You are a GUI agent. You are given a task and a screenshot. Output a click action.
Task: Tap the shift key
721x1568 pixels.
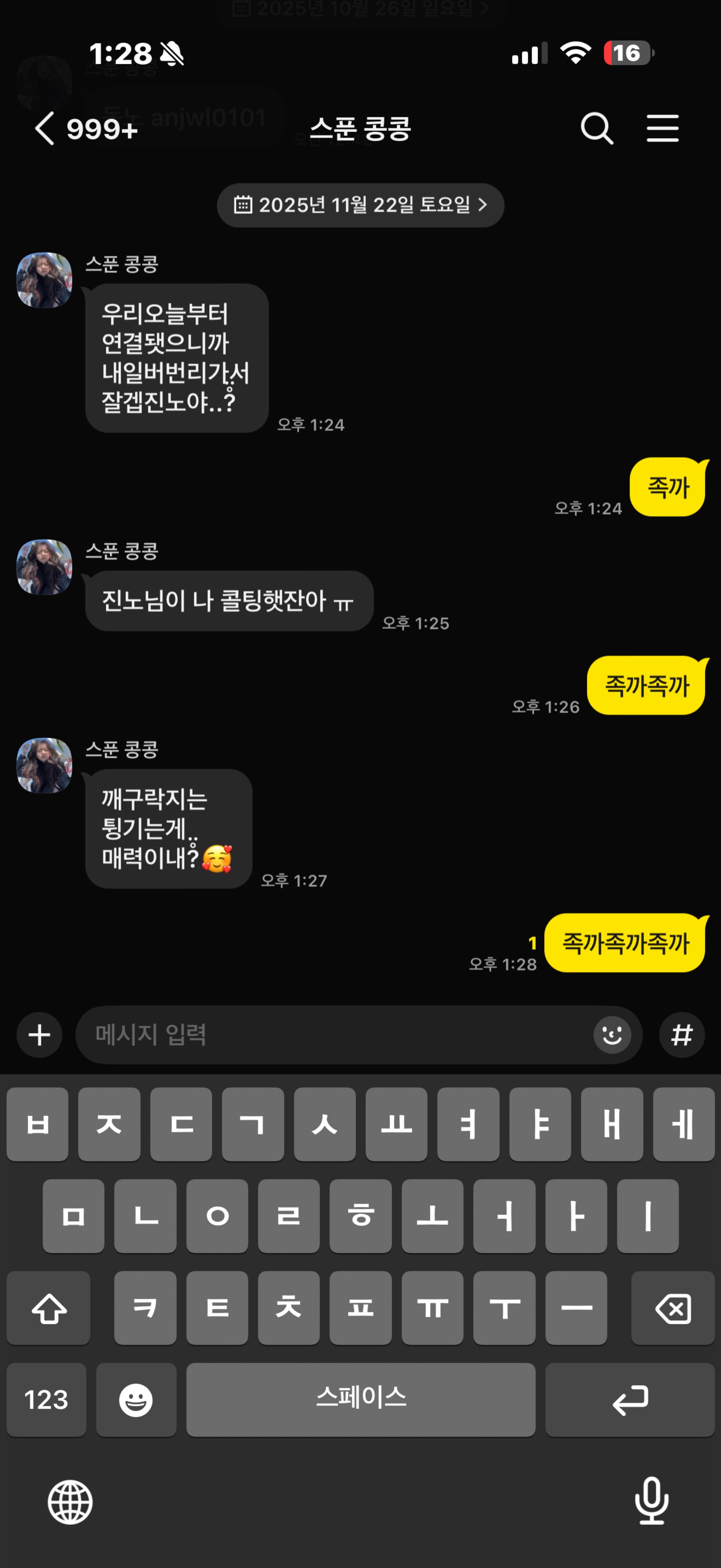[49, 1308]
